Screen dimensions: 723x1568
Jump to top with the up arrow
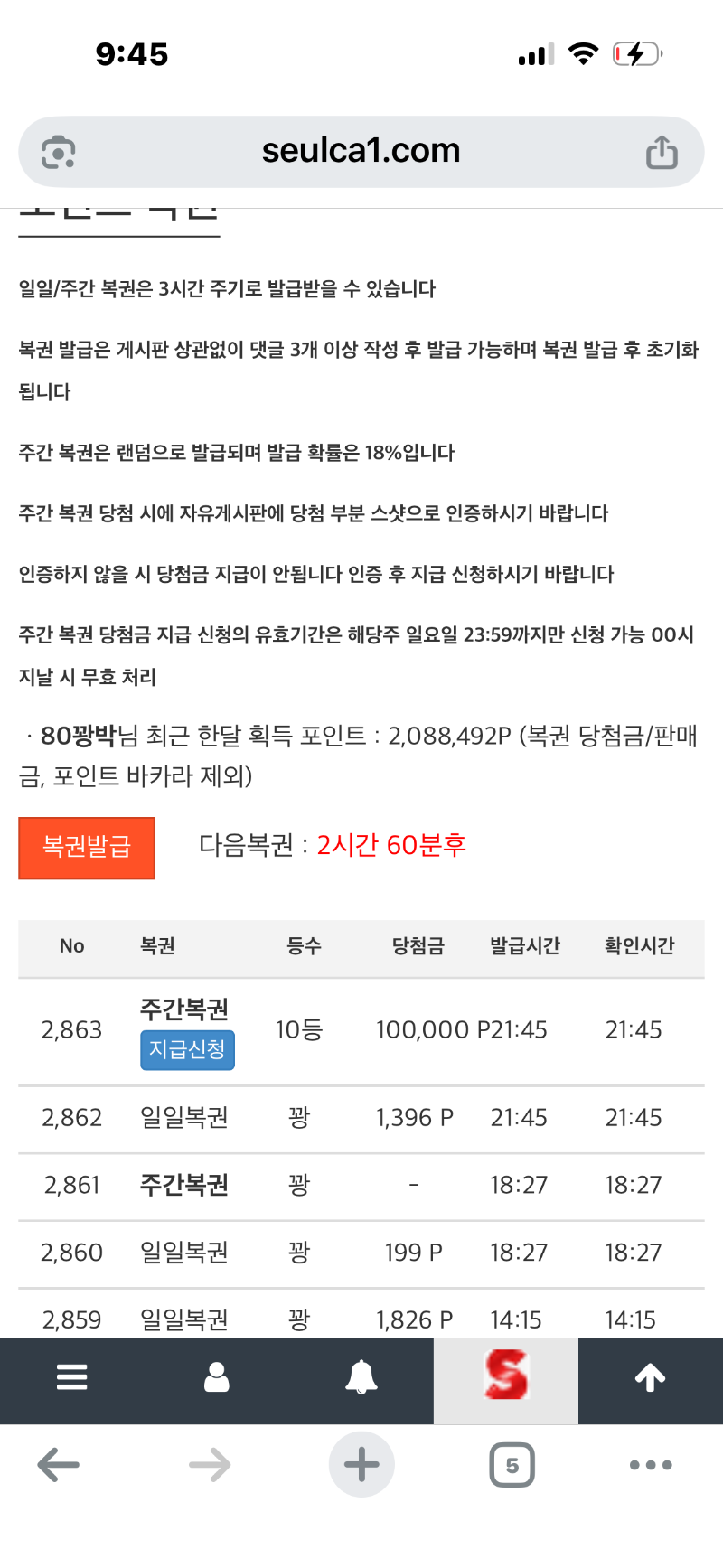click(x=651, y=1377)
